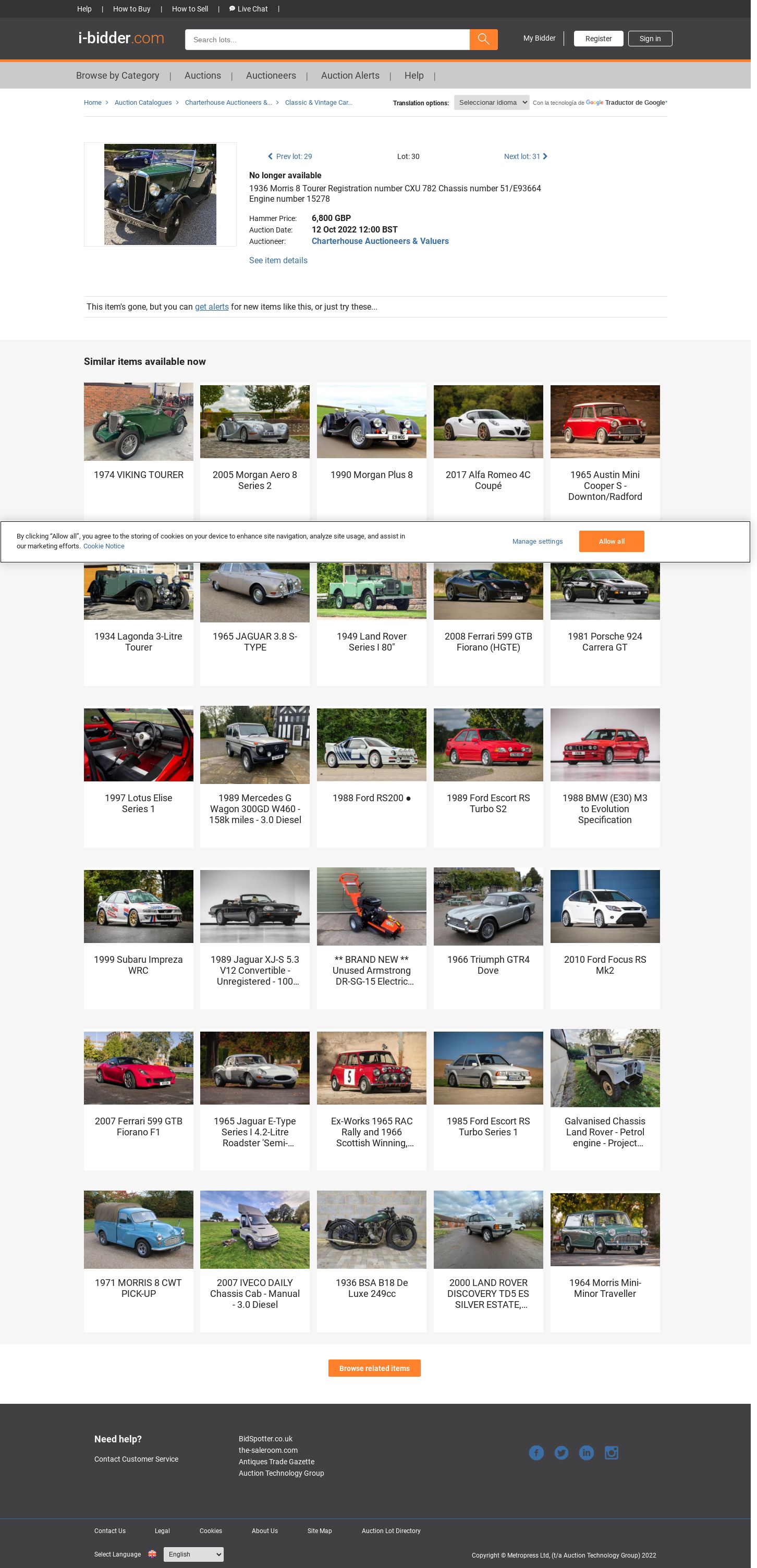Screen dimensions: 757x1568
Task: Open Auction Alerts in the nav bar
Action: click(350, 76)
